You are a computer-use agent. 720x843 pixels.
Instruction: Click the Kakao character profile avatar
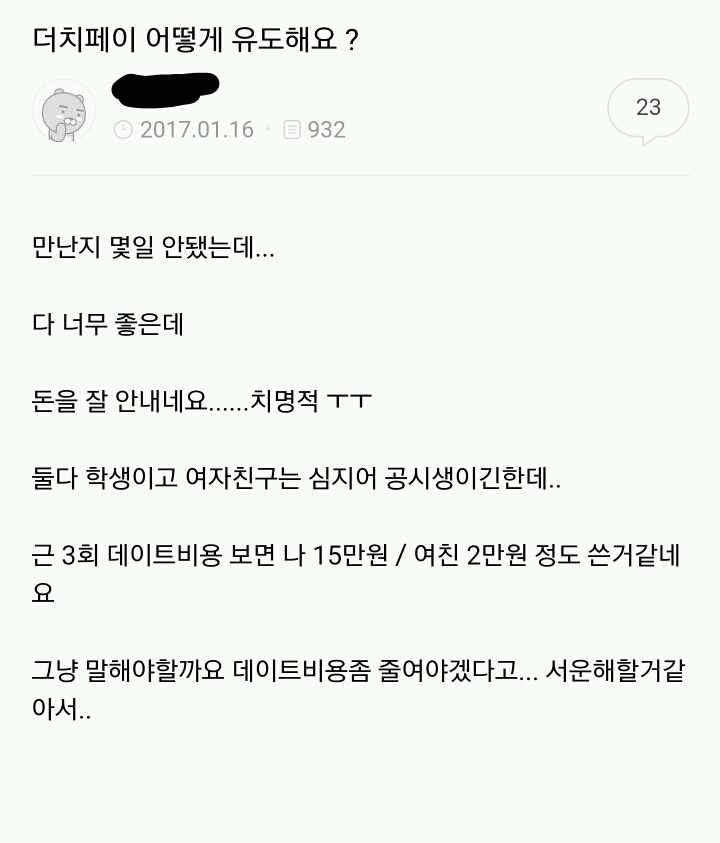[x=64, y=110]
